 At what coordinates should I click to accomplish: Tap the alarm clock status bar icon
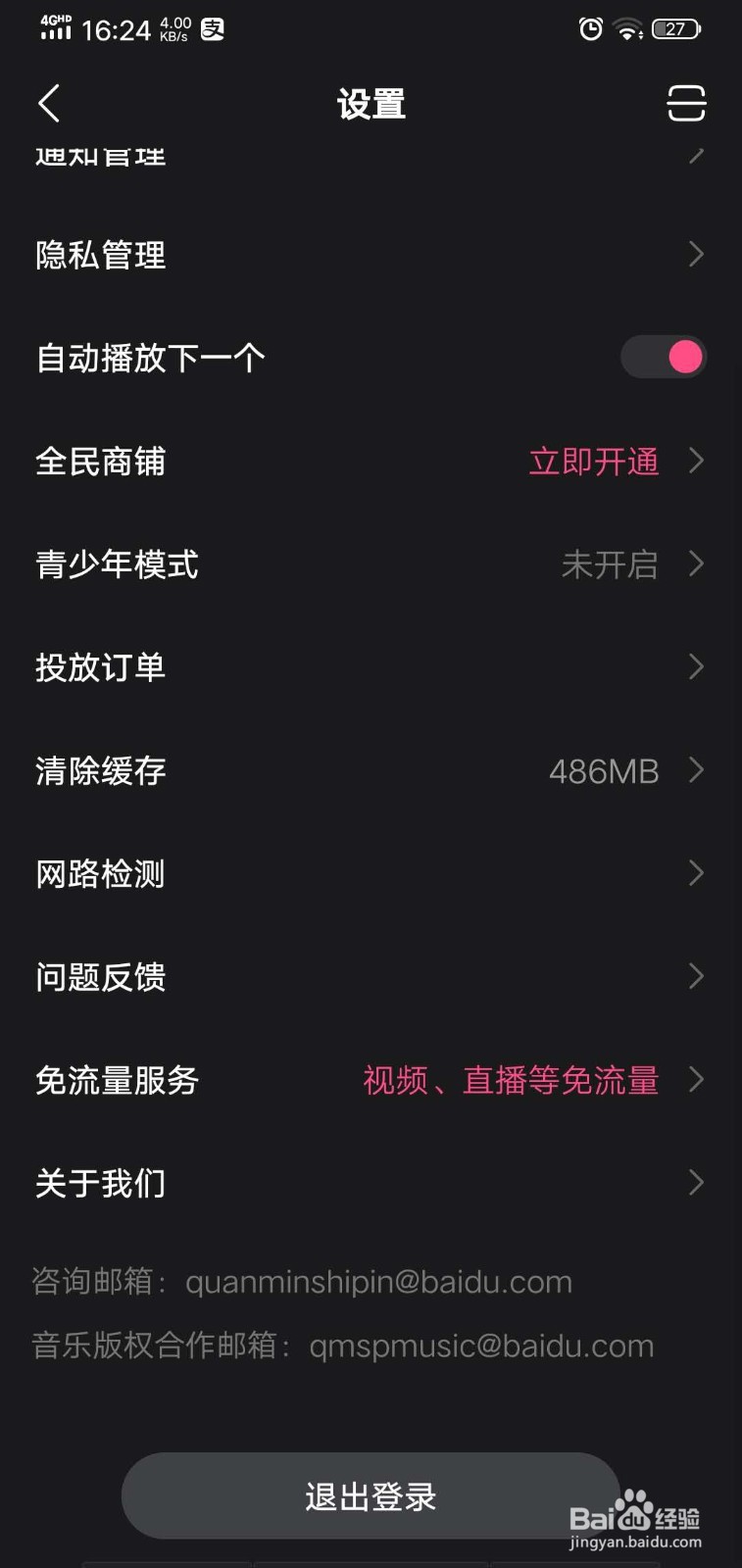589,29
